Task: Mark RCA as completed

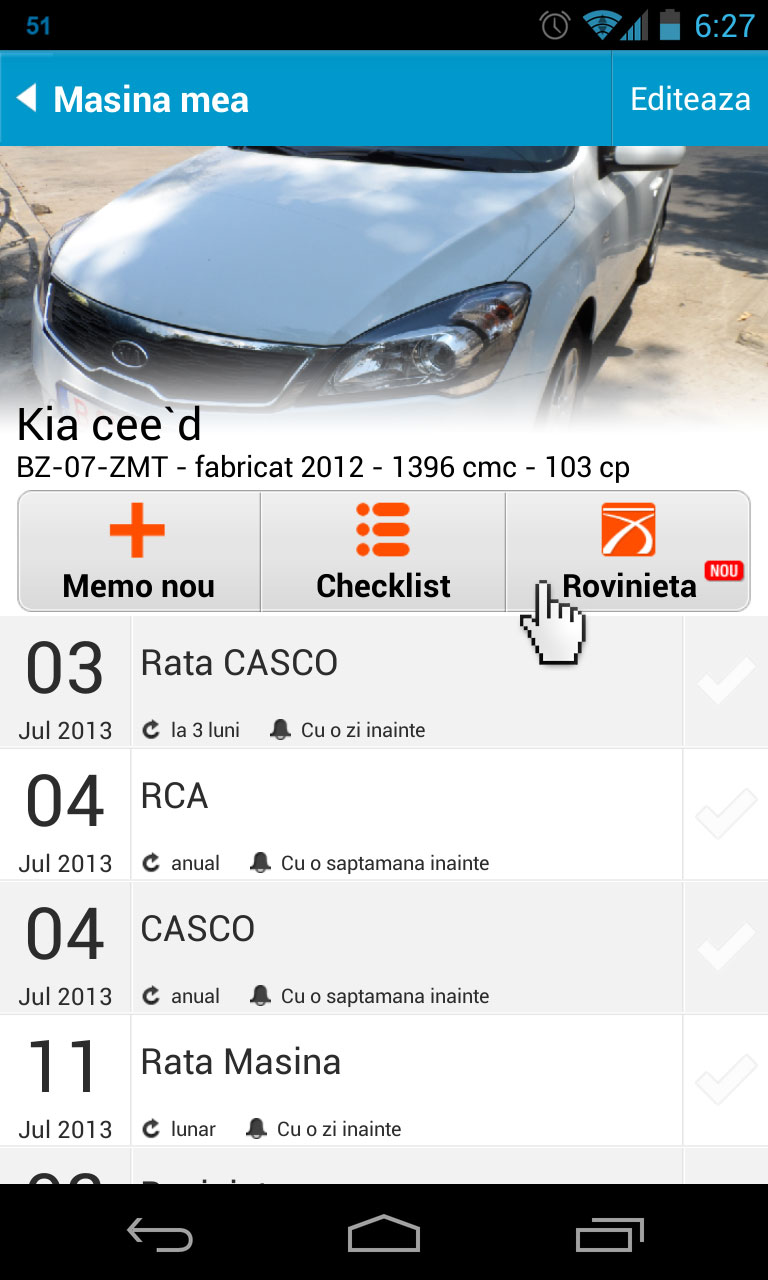Action: point(726,814)
